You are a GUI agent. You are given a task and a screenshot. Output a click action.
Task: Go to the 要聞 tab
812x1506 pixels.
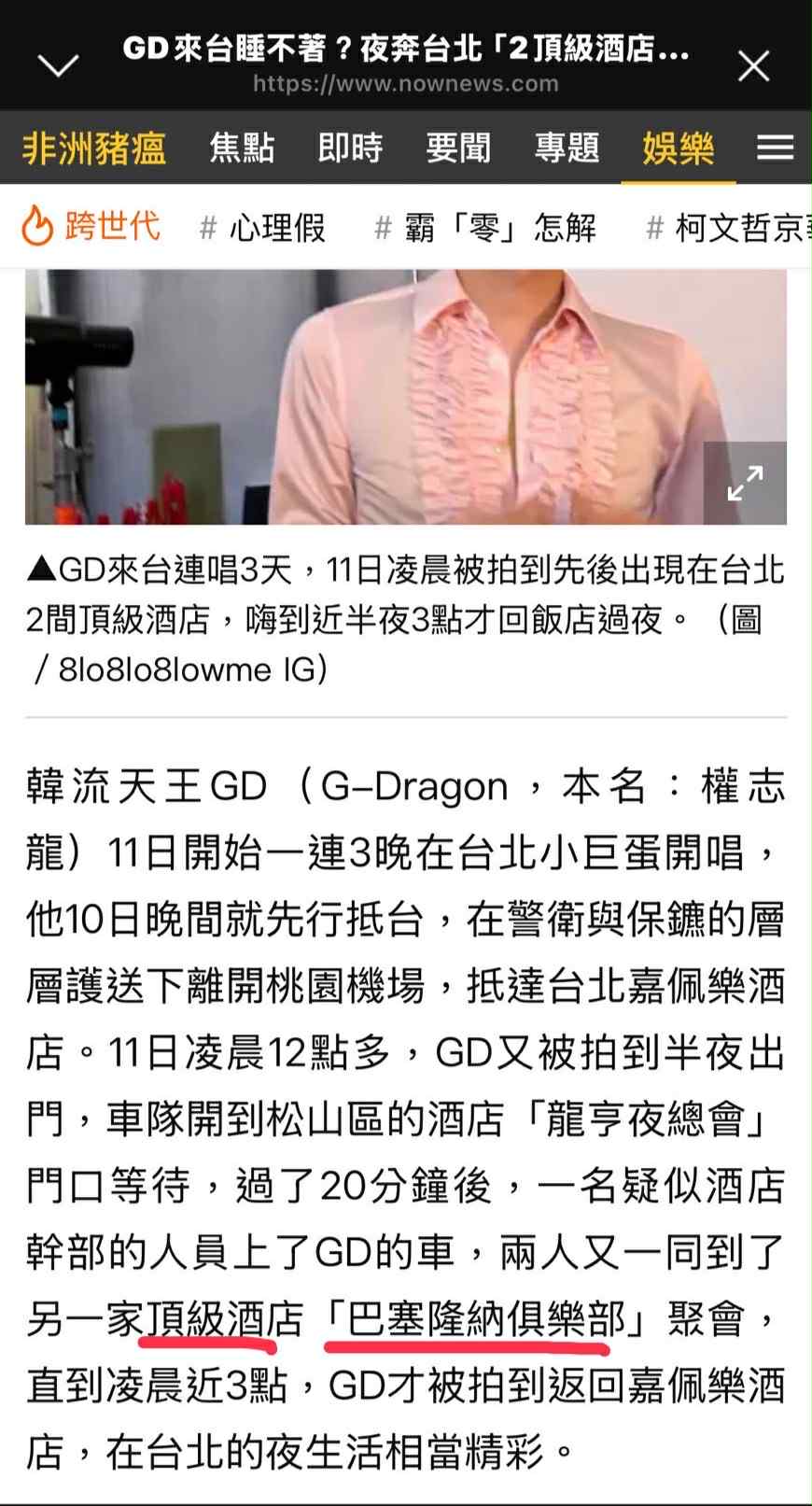tap(458, 148)
